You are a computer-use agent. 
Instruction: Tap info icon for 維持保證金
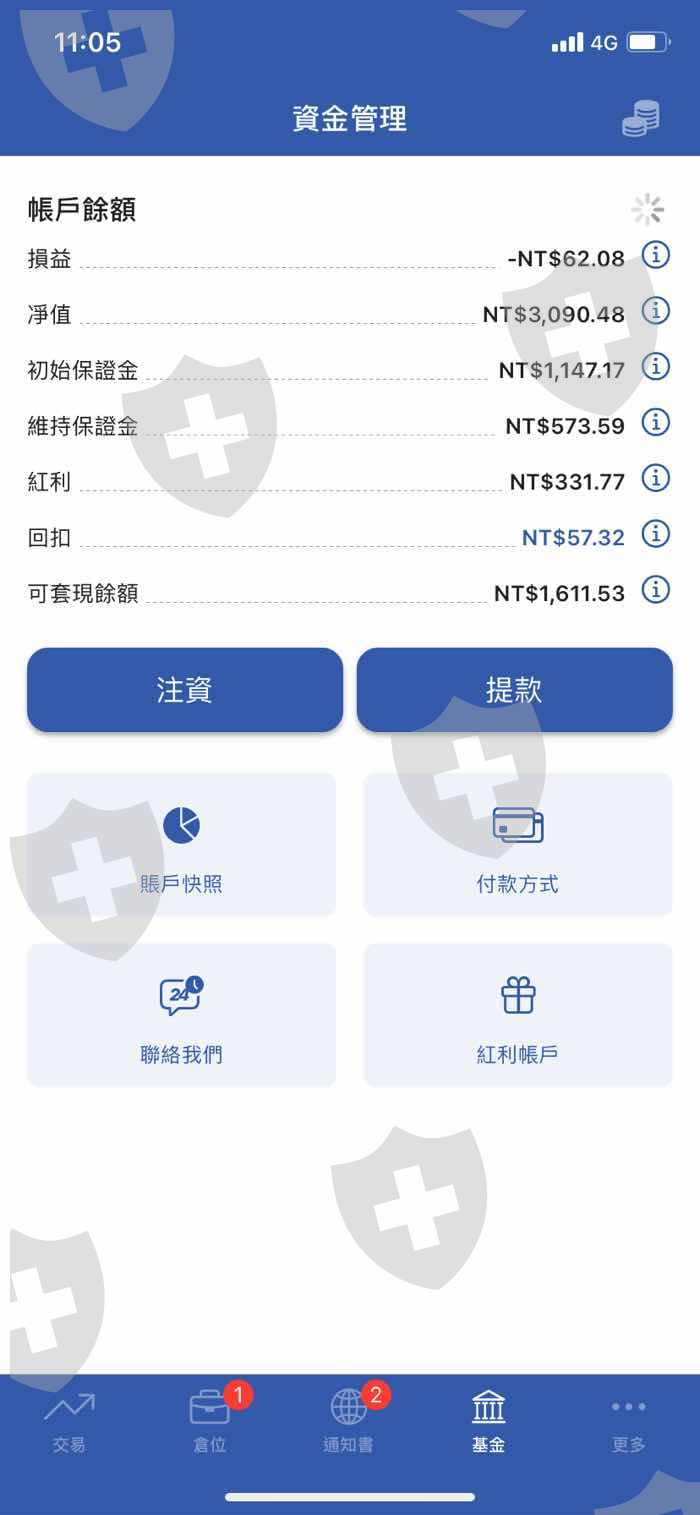pos(655,423)
